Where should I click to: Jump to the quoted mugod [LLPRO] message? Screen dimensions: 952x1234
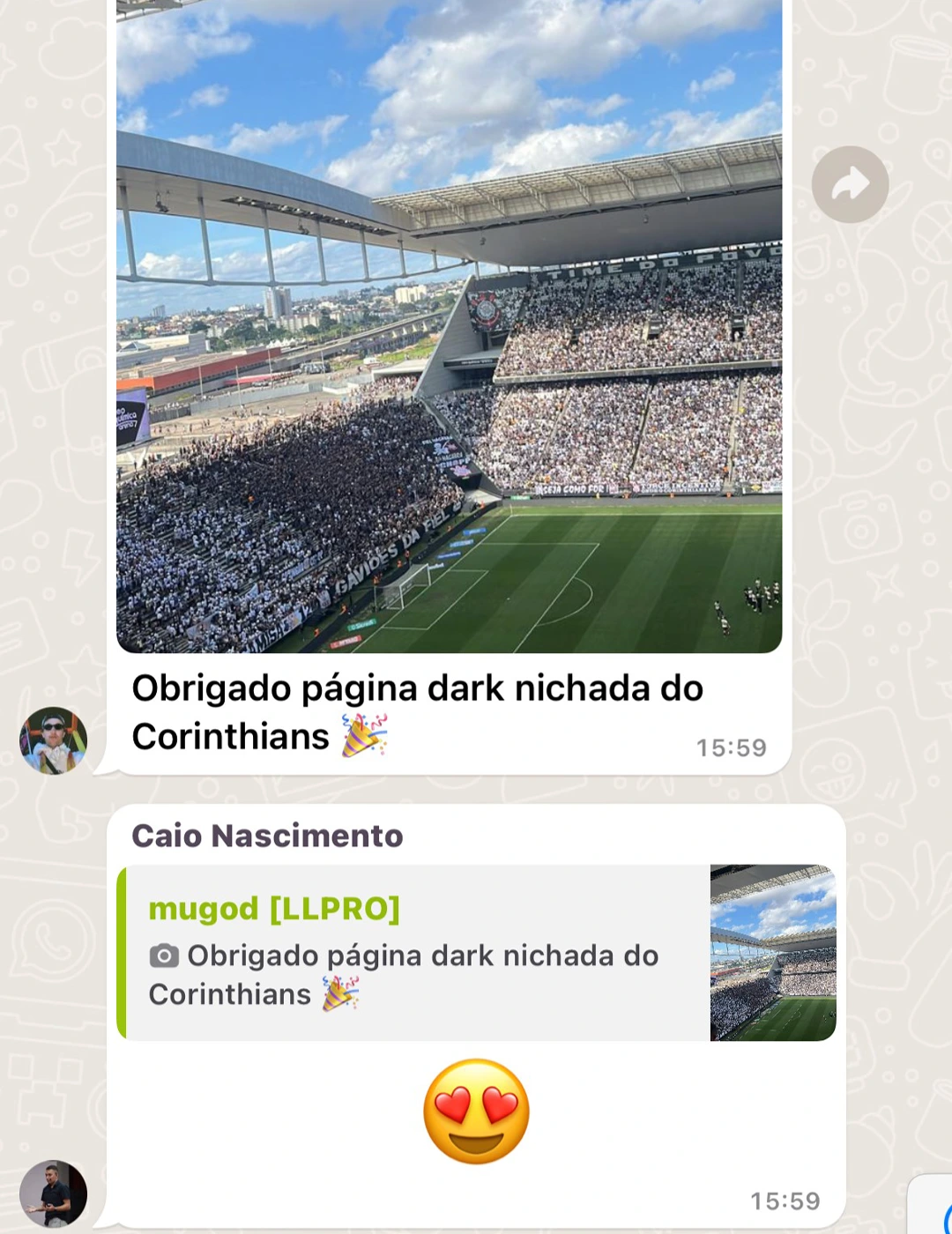414,952
